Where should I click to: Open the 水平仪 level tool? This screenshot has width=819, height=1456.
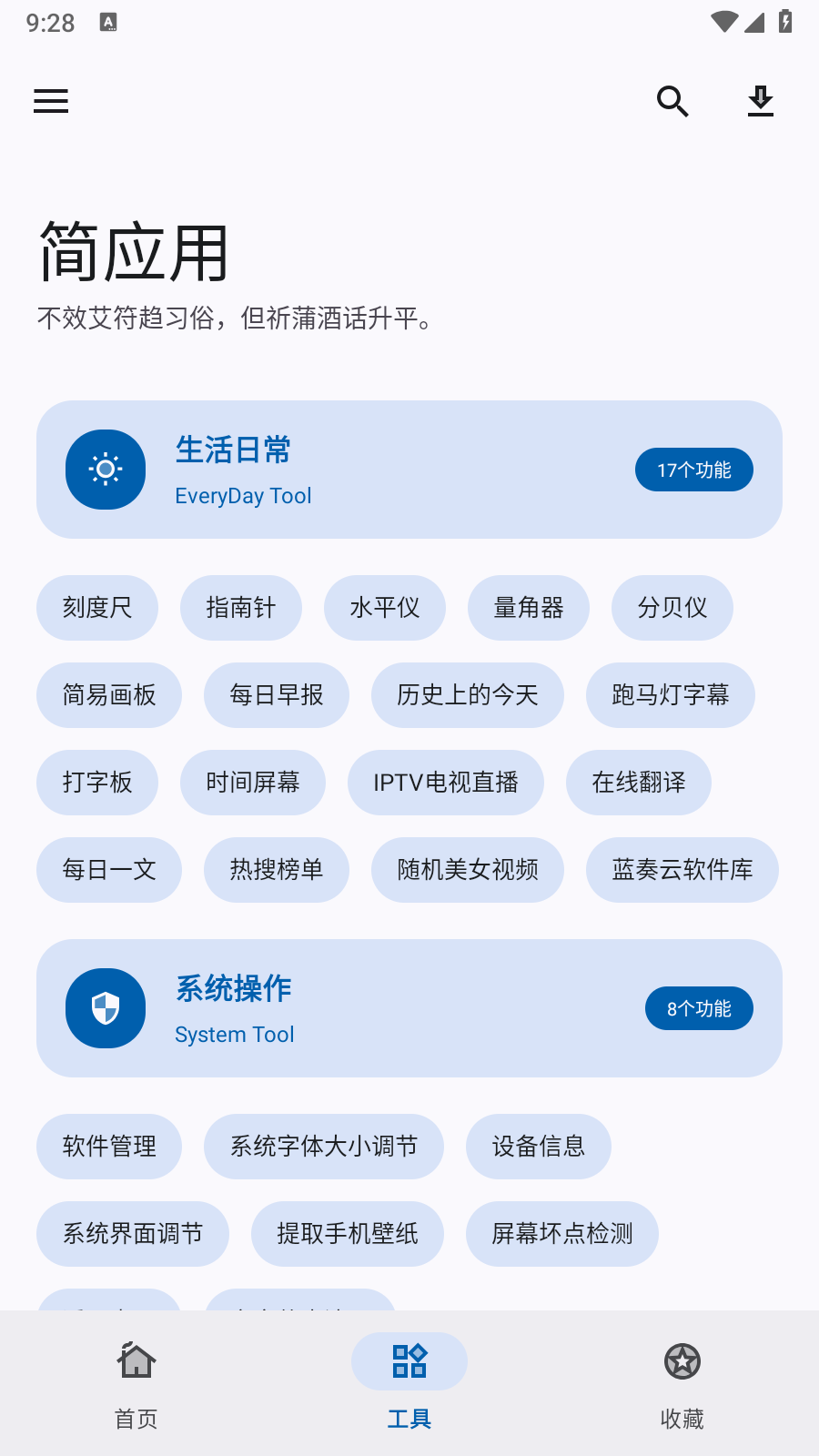(x=385, y=607)
